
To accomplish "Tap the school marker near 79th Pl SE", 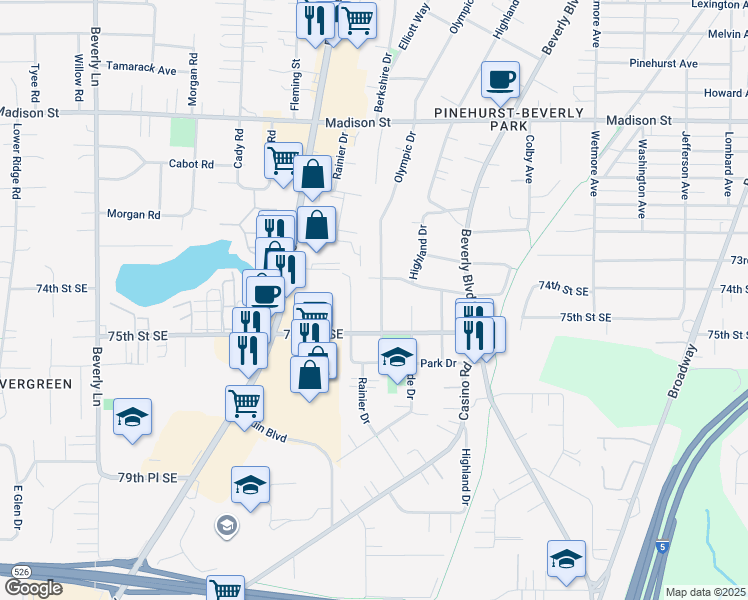I will tap(251, 487).
